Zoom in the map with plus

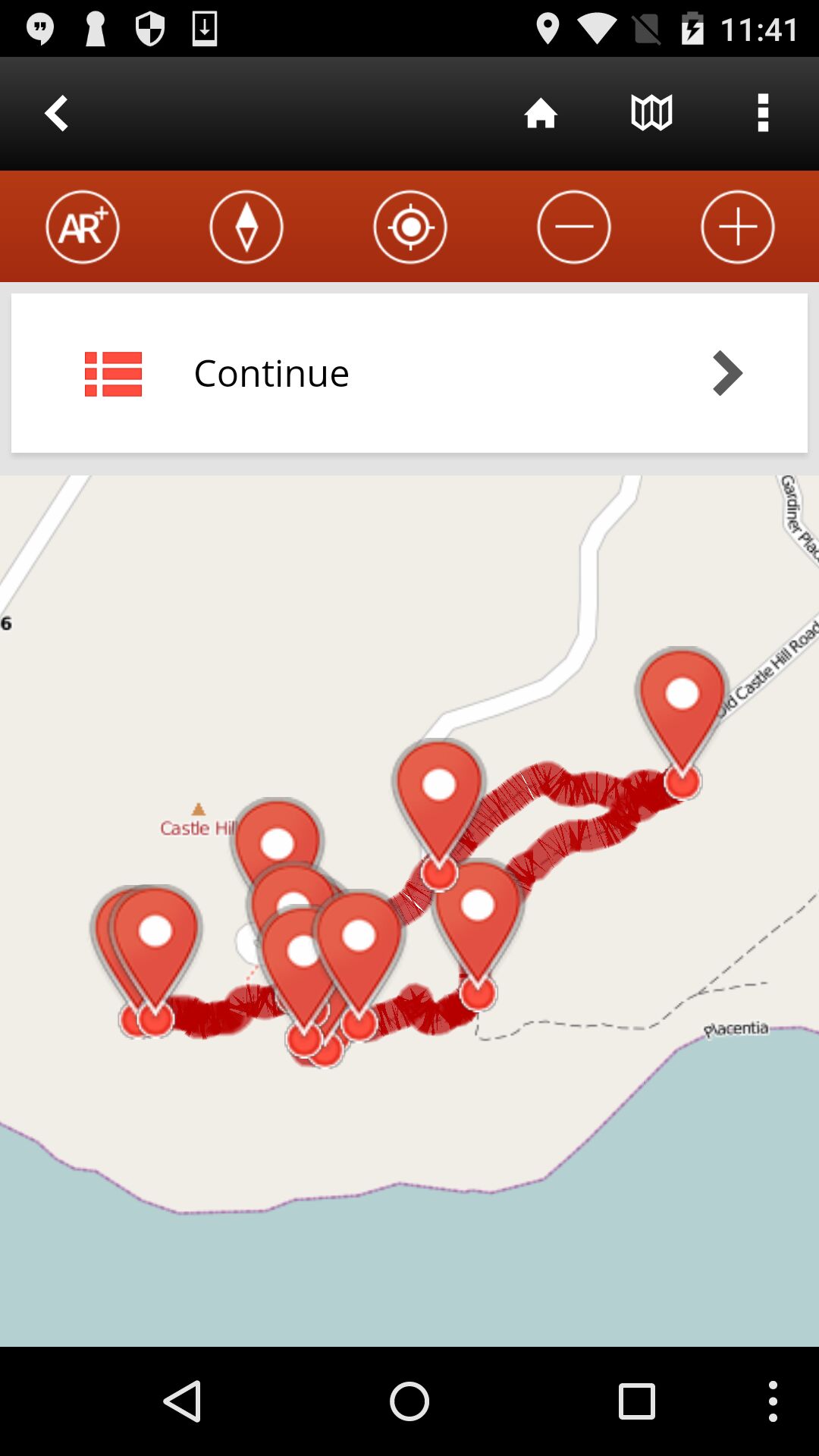738,227
